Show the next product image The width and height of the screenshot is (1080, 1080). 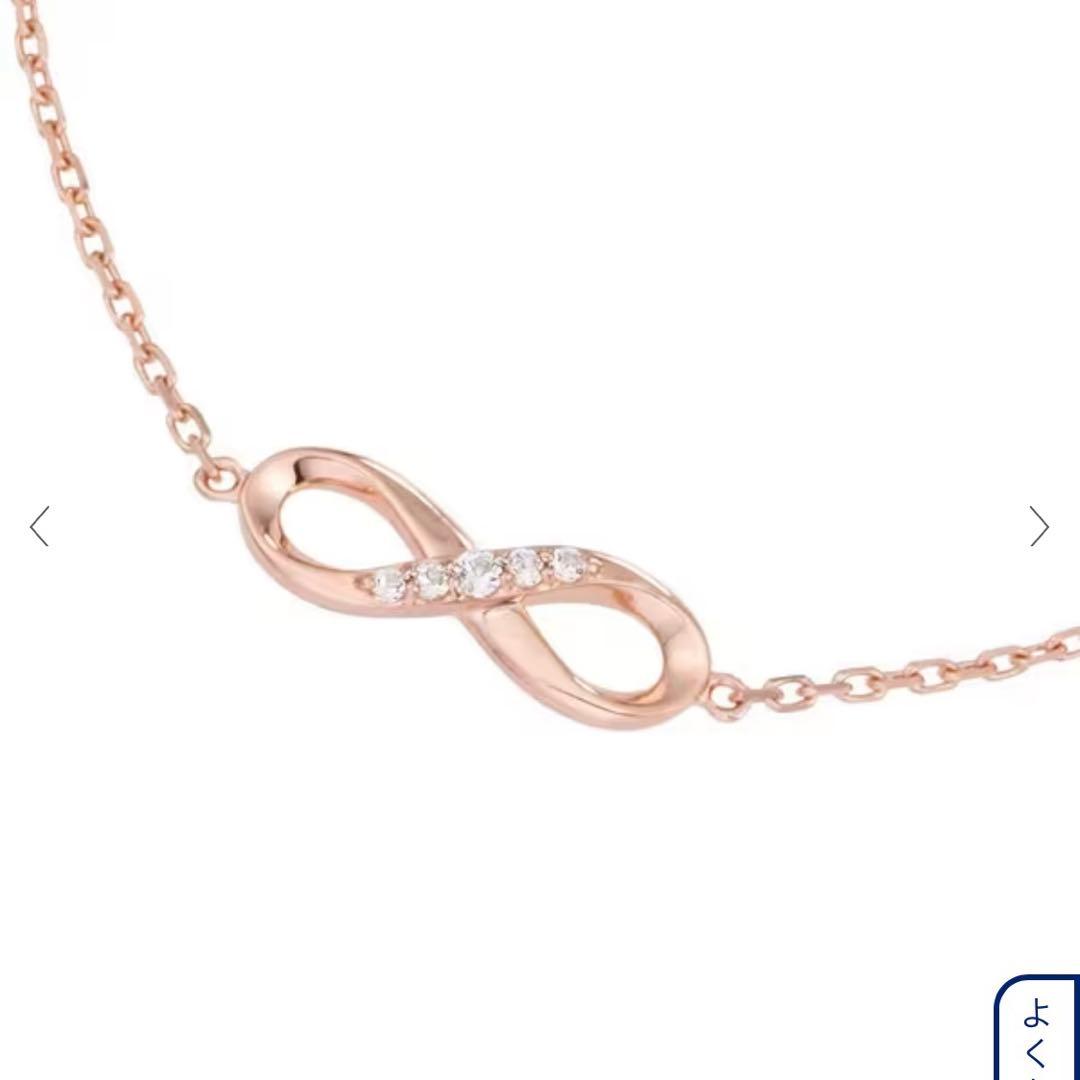[1039, 526]
